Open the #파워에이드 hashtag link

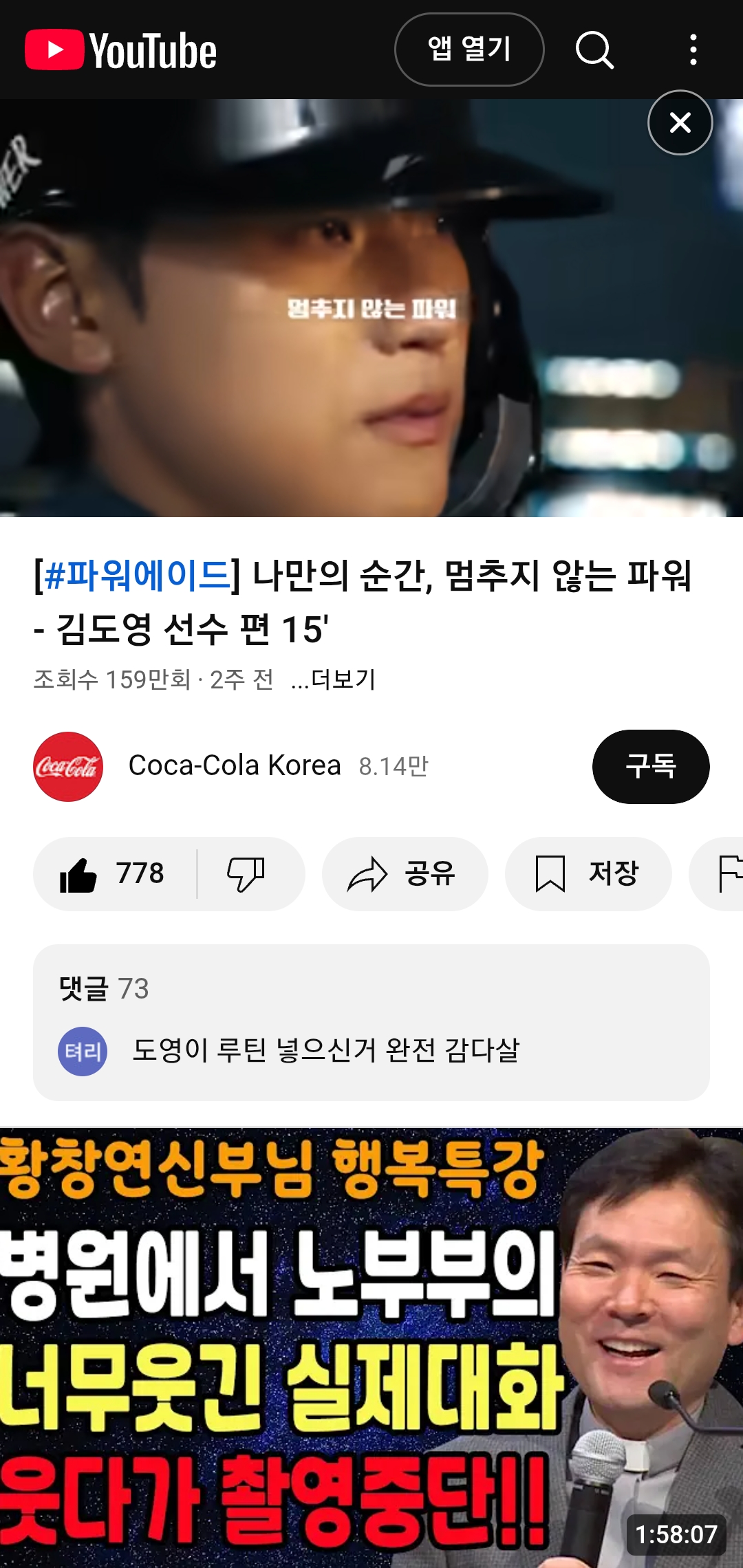[137, 576]
